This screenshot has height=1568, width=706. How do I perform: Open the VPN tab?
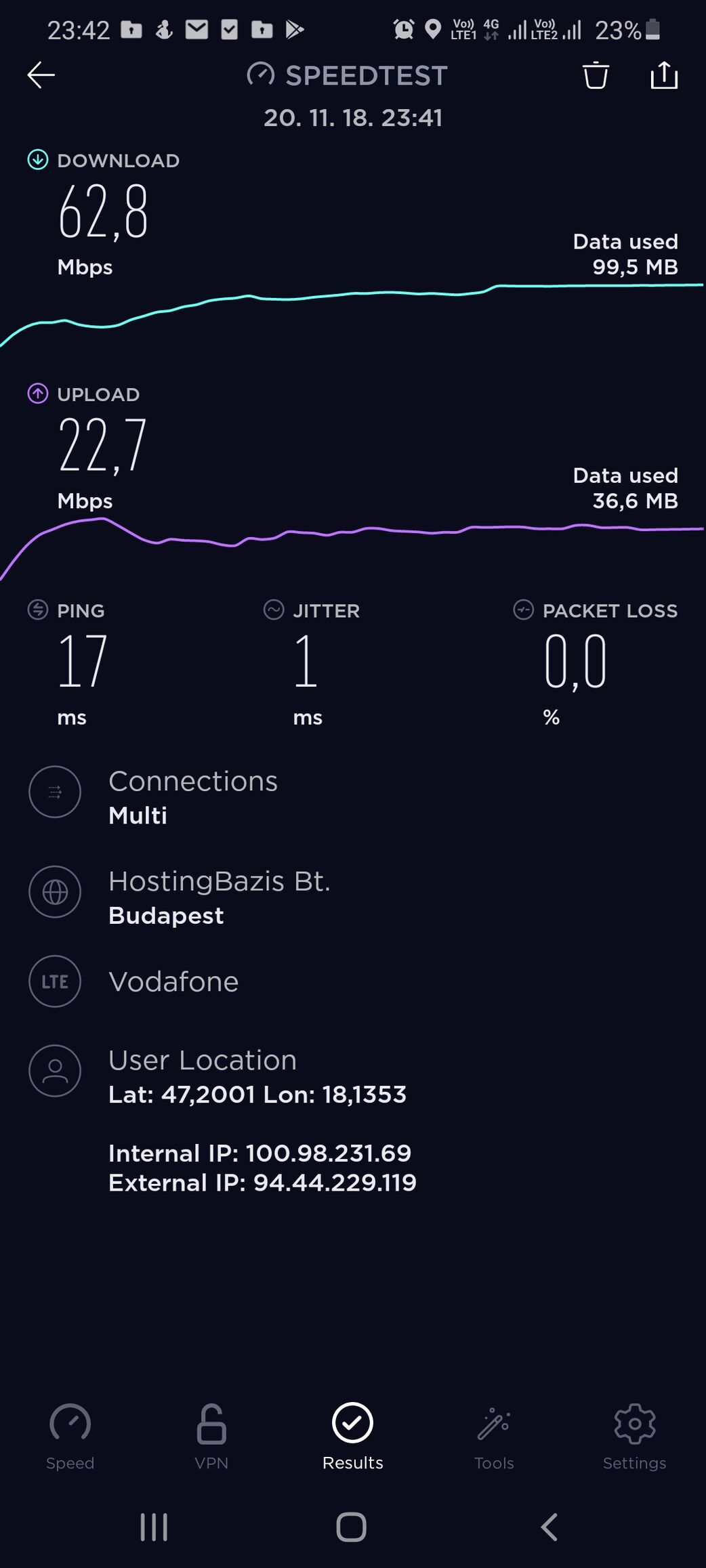[211, 1437]
